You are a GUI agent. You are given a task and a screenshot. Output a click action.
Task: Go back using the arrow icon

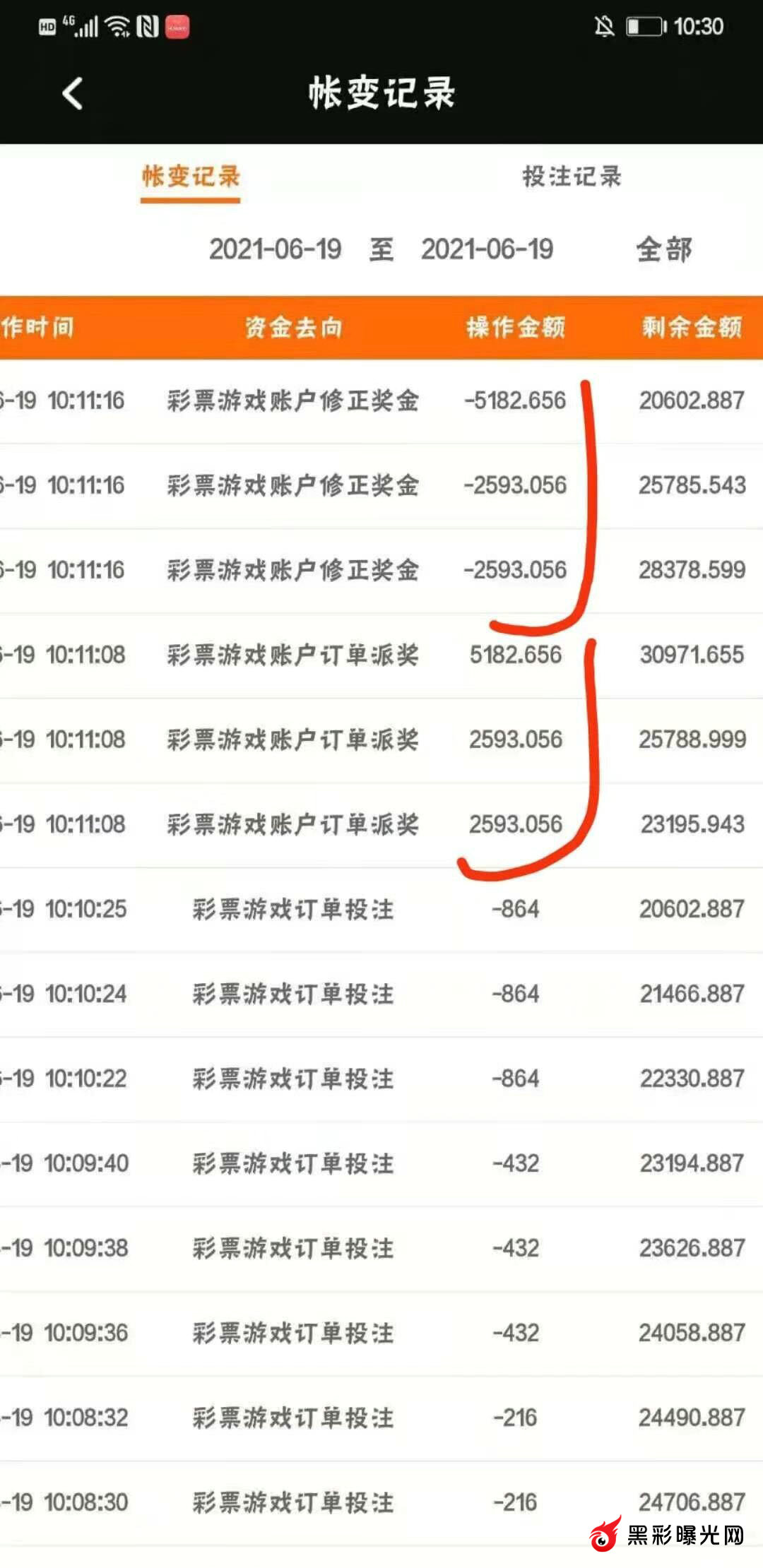(73, 94)
